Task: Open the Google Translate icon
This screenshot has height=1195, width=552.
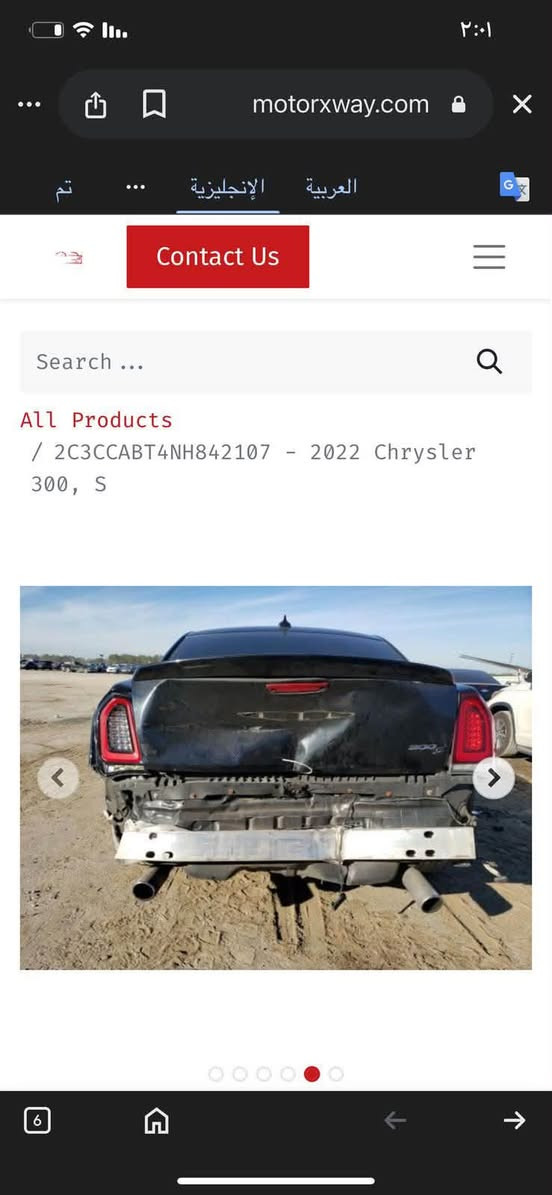Action: [515, 187]
